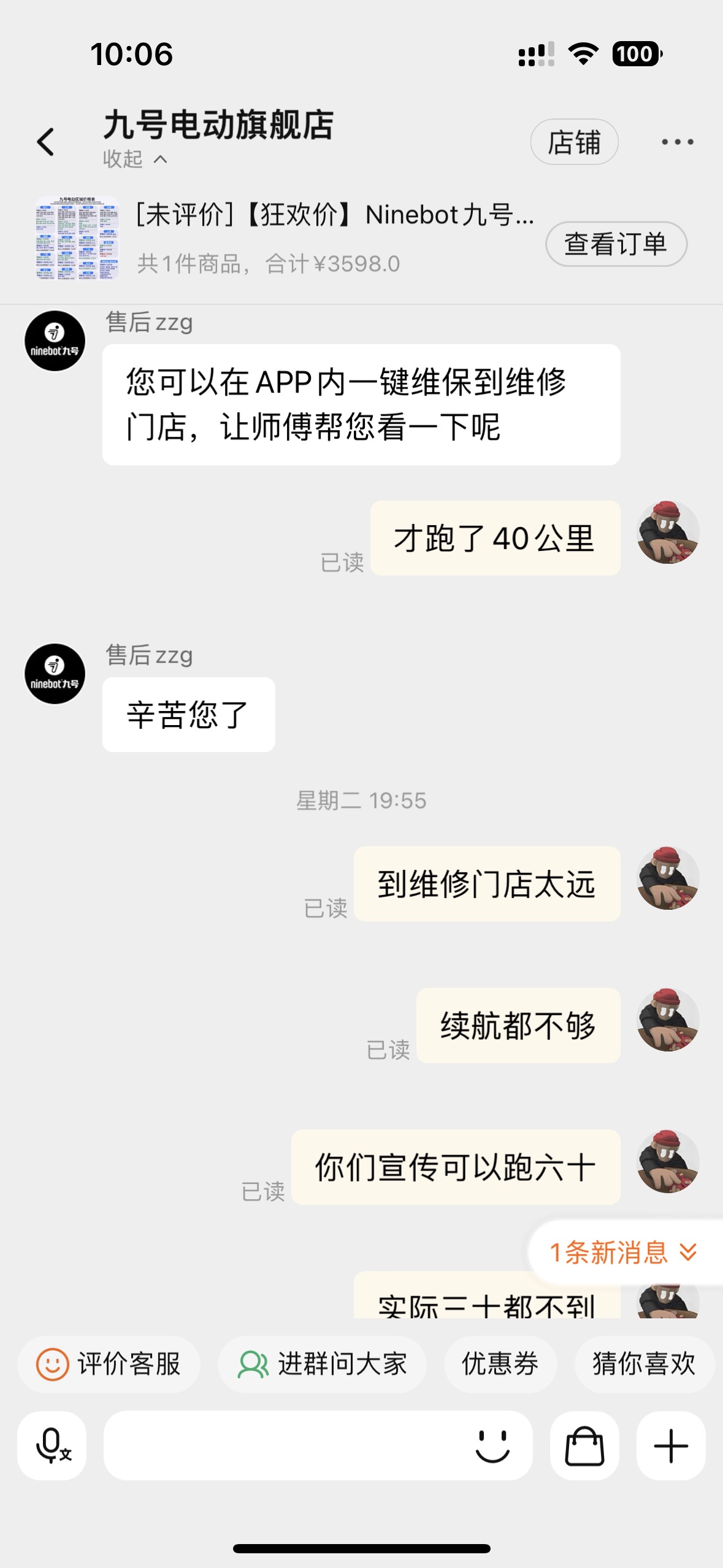Open the Ninebot order product thumbnail
Image resolution: width=723 pixels, height=1568 pixels.
(x=77, y=238)
